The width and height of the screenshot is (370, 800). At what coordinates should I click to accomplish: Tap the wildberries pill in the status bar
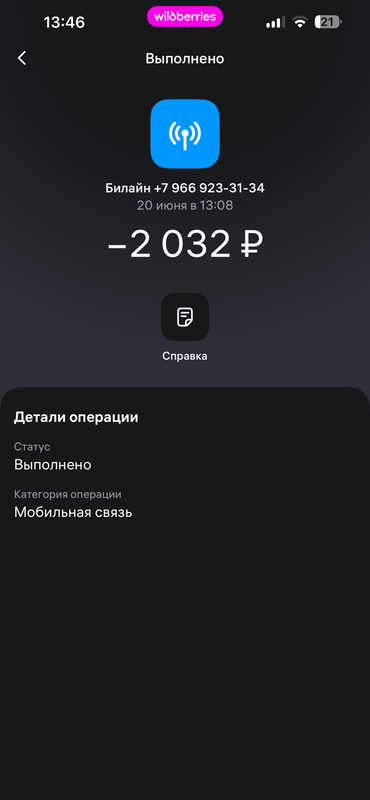[x=185, y=17]
